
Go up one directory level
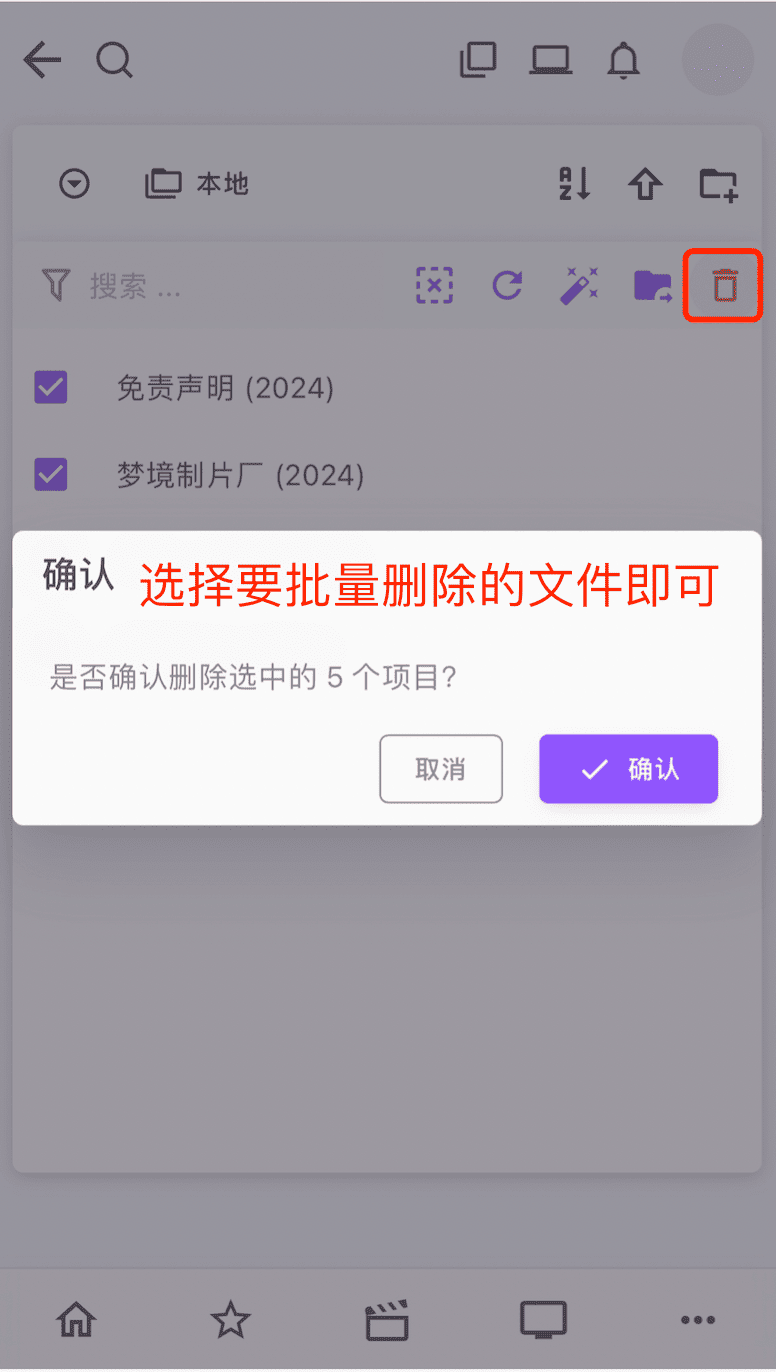[645, 184]
